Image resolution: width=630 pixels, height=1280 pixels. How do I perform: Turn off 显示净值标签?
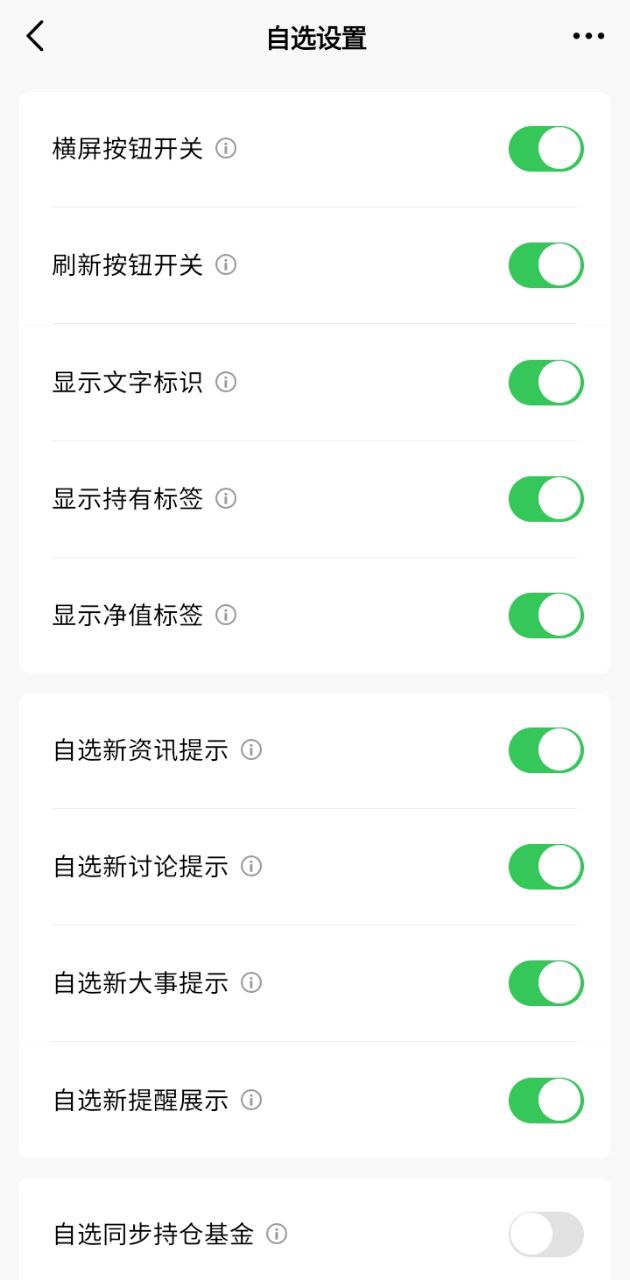[545, 615]
